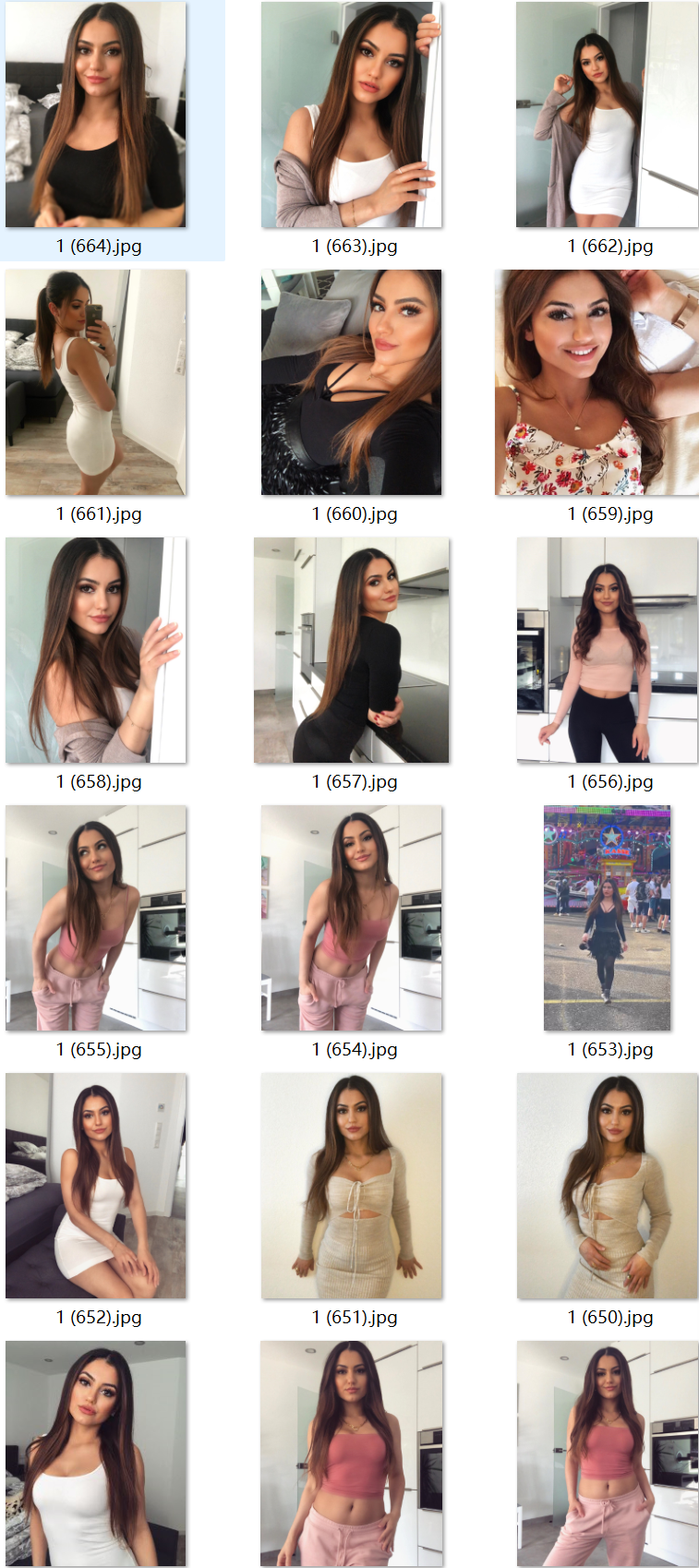Select the file 1 (664).jpg

[x=96, y=115]
